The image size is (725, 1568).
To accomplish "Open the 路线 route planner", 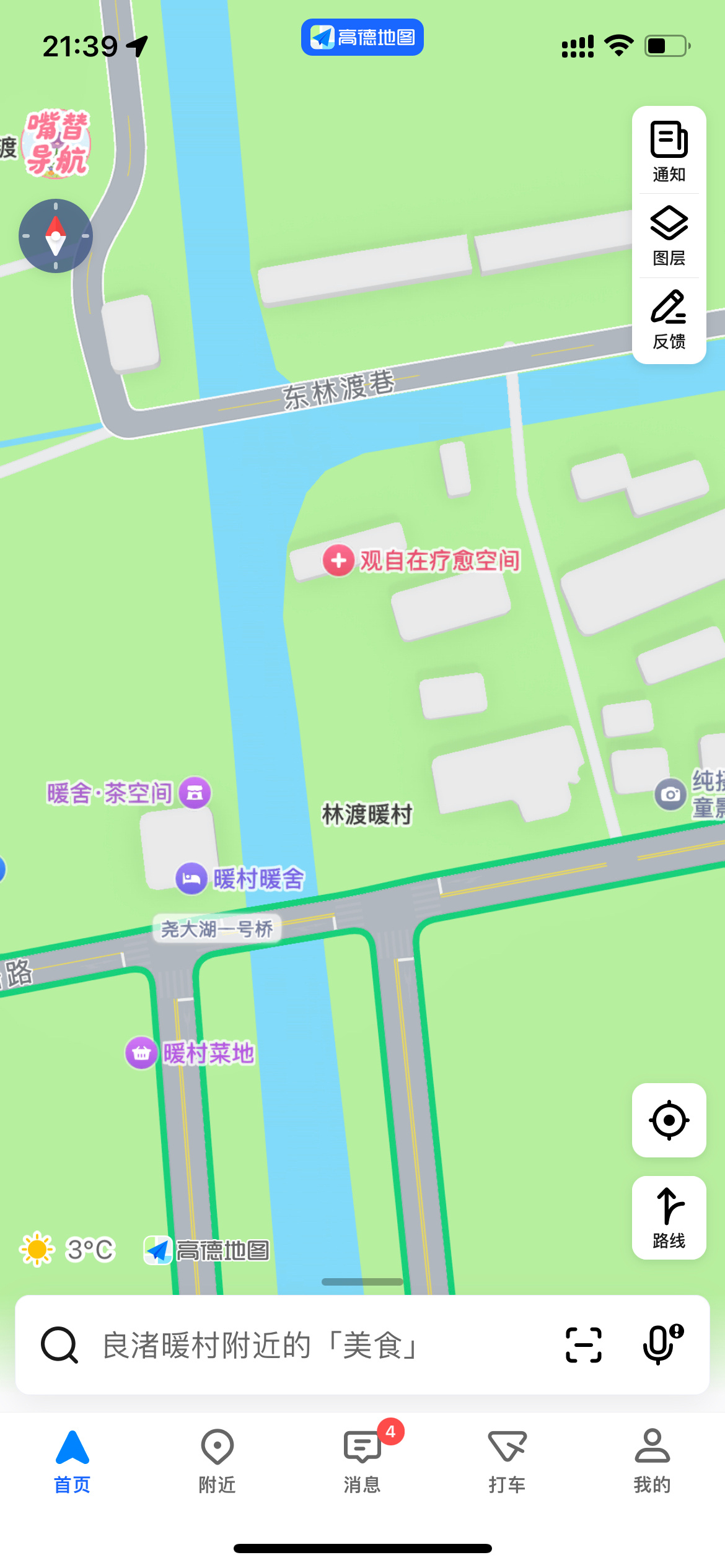I will [669, 1217].
